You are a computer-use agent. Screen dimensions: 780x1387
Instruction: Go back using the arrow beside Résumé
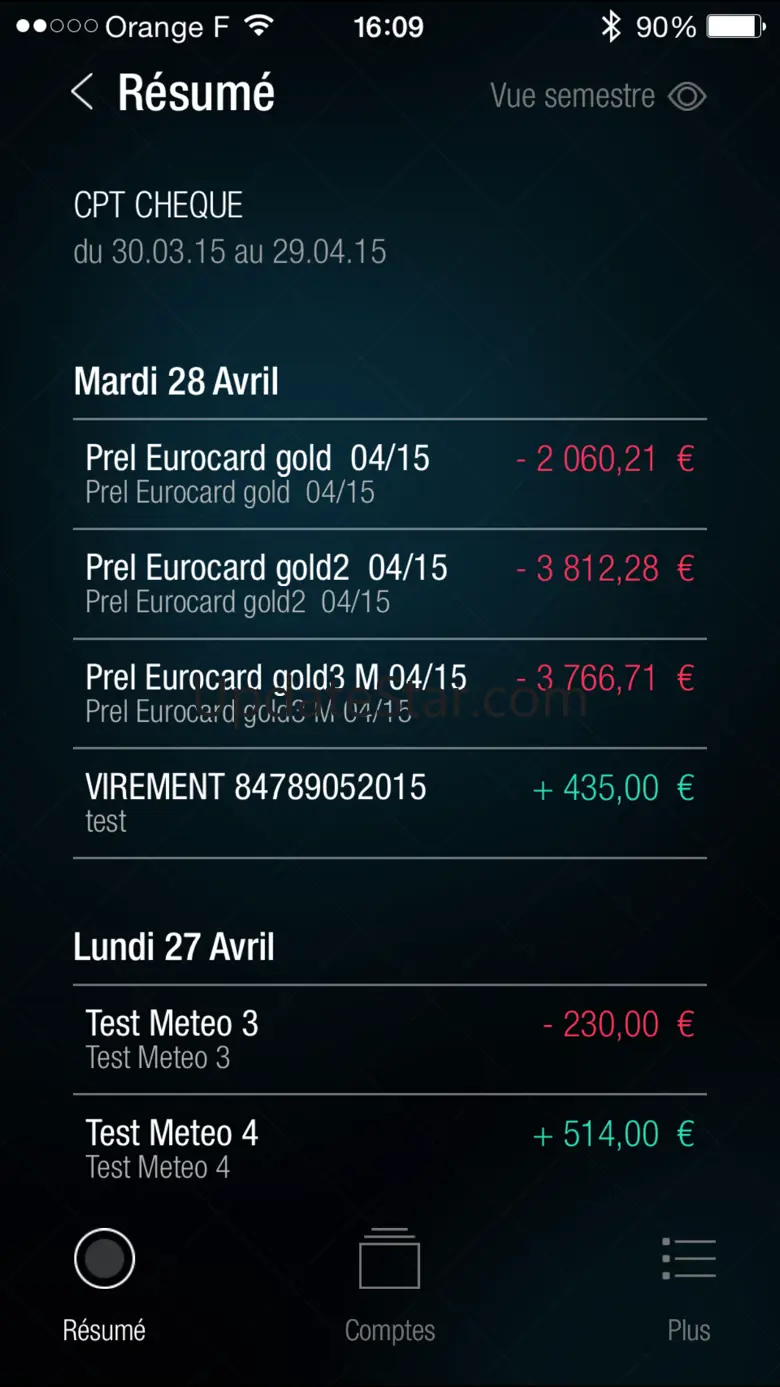pyautogui.click(x=83, y=94)
